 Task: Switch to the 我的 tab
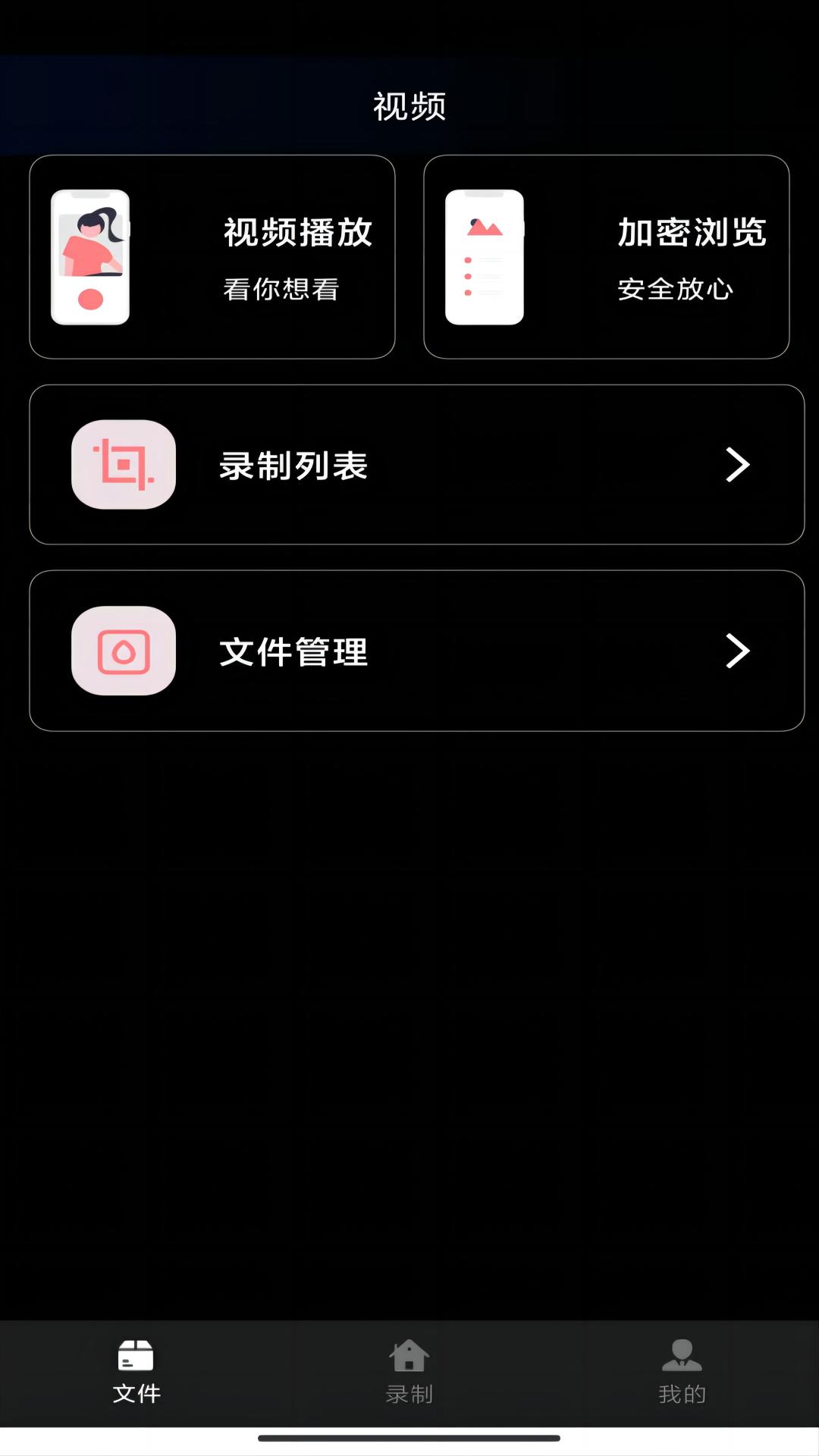[x=682, y=1373]
